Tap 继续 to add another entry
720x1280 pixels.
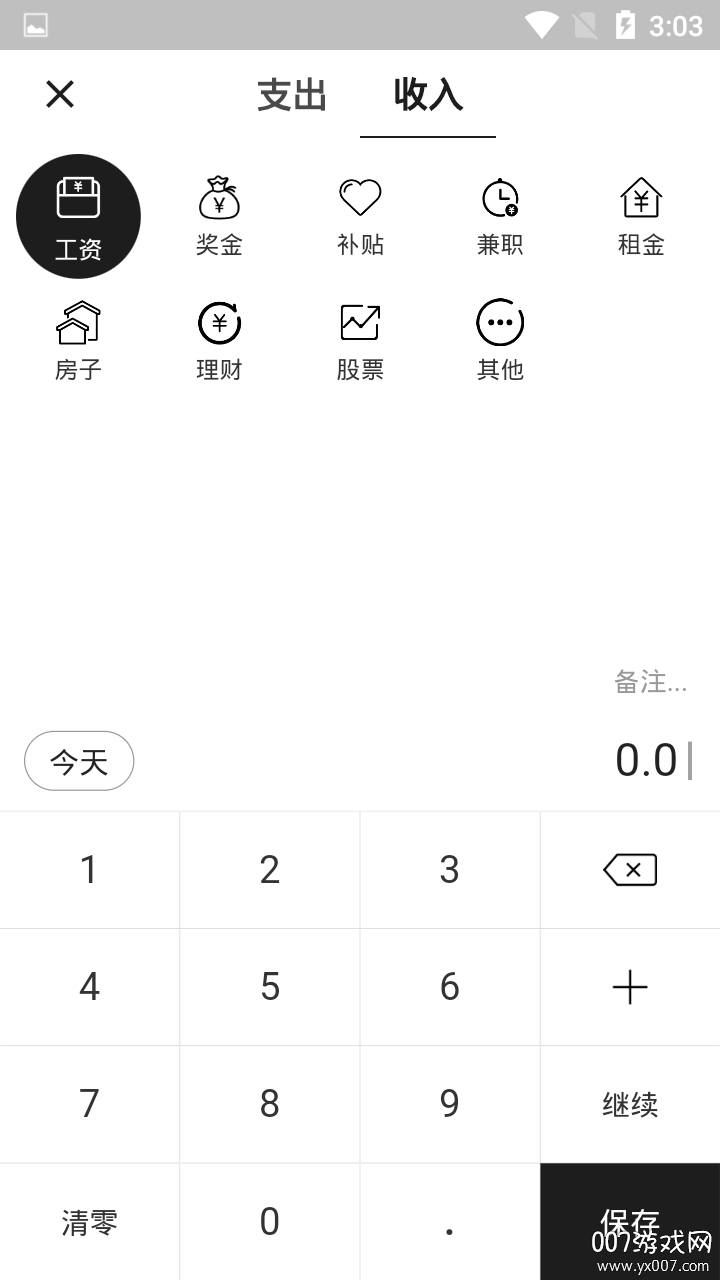coord(630,1104)
